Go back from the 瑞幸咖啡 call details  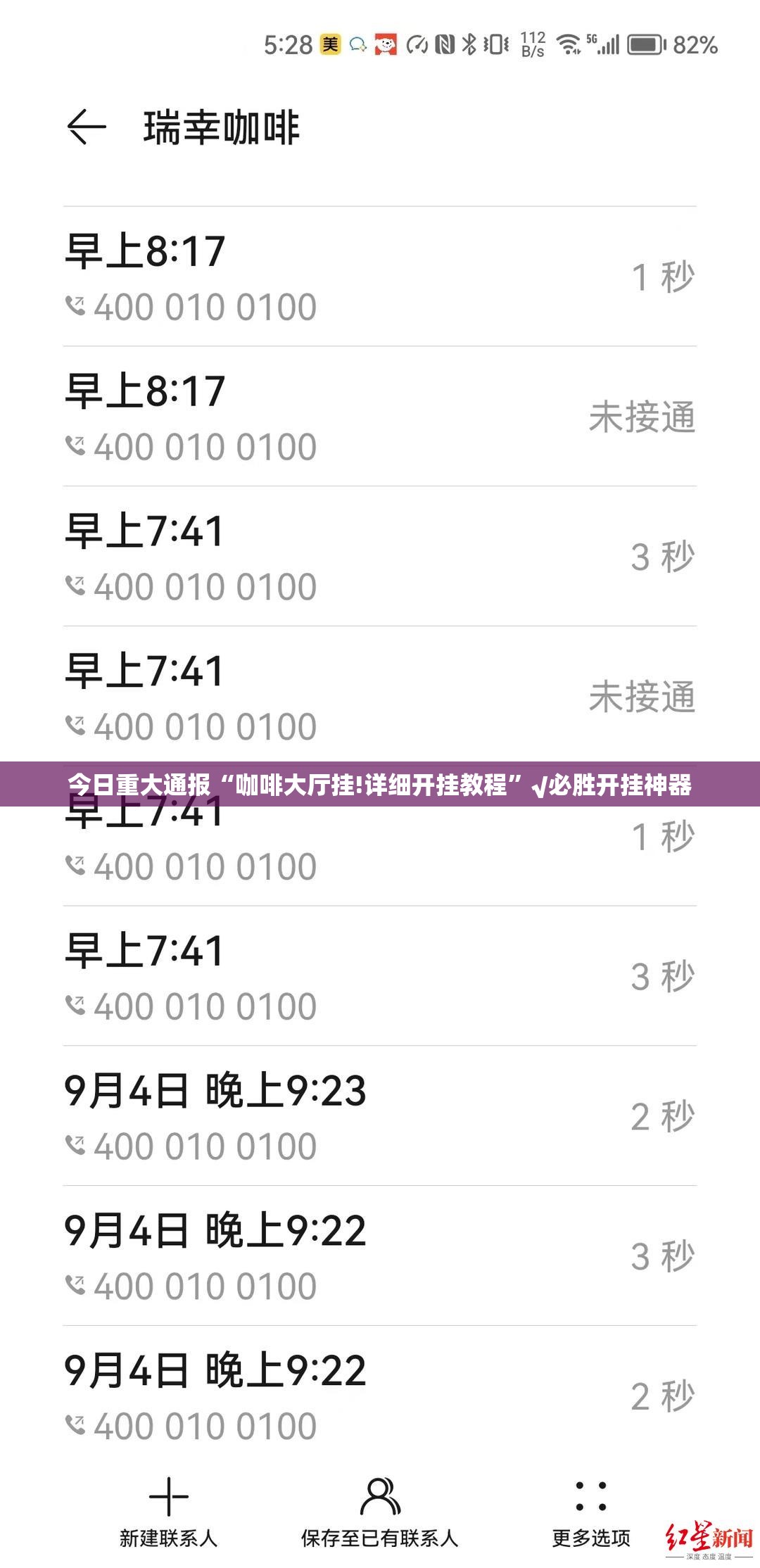86,127
